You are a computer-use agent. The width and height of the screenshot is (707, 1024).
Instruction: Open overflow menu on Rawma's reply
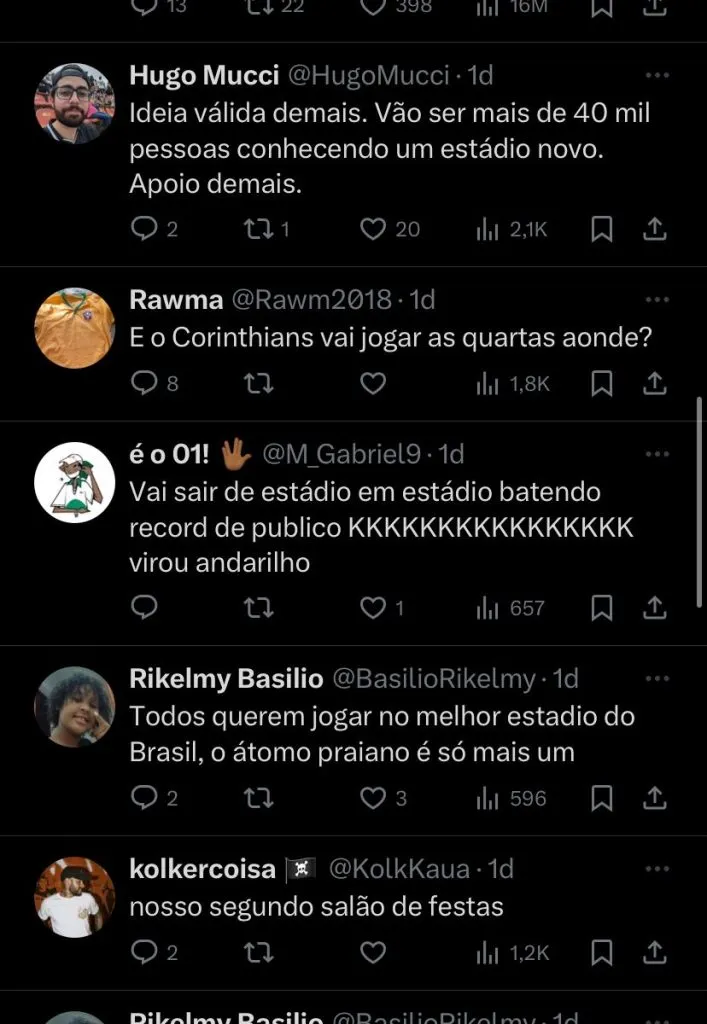[x=657, y=300]
